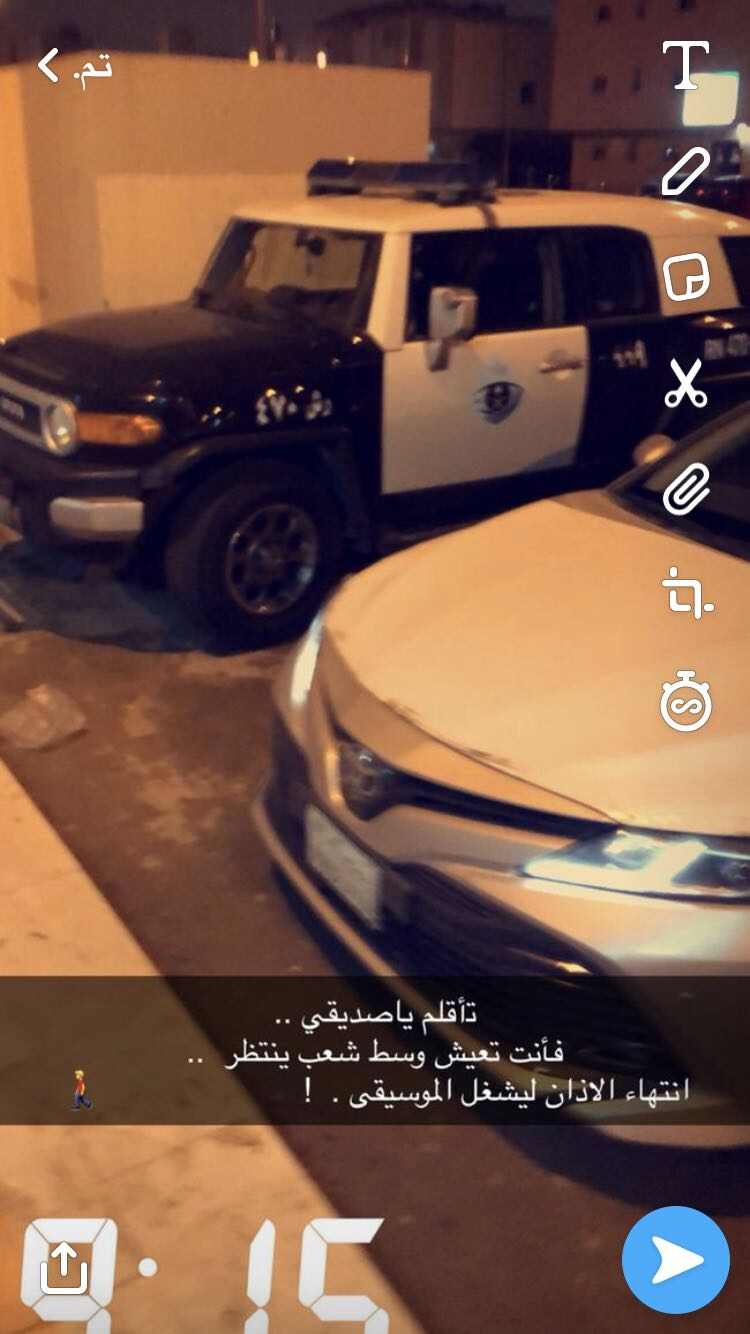
Task: Send the snap with blue arrow
Action: pos(676,1260)
